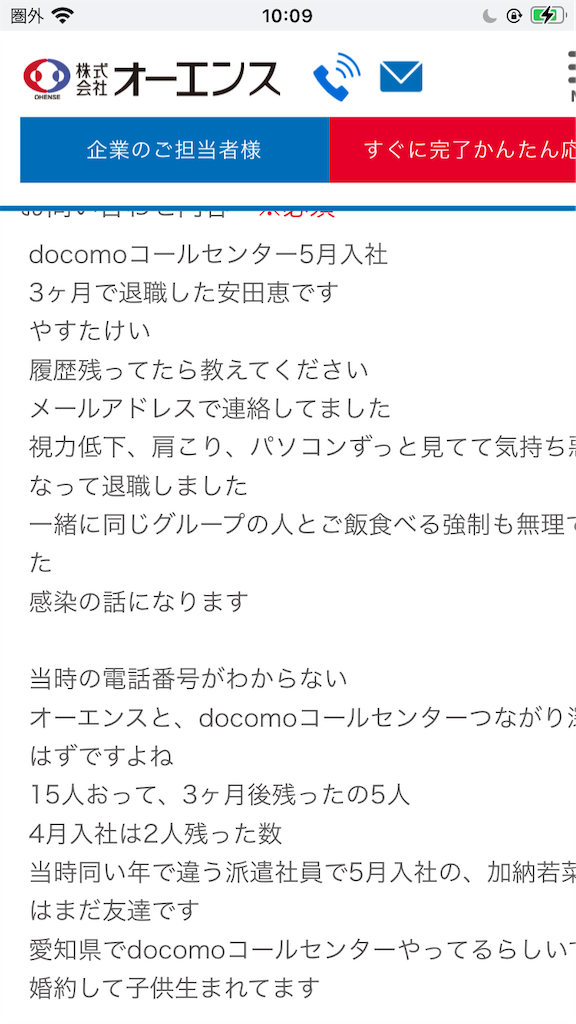Open the email contact envelope icon
The height and width of the screenshot is (1024, 576).
click(401, 77)
